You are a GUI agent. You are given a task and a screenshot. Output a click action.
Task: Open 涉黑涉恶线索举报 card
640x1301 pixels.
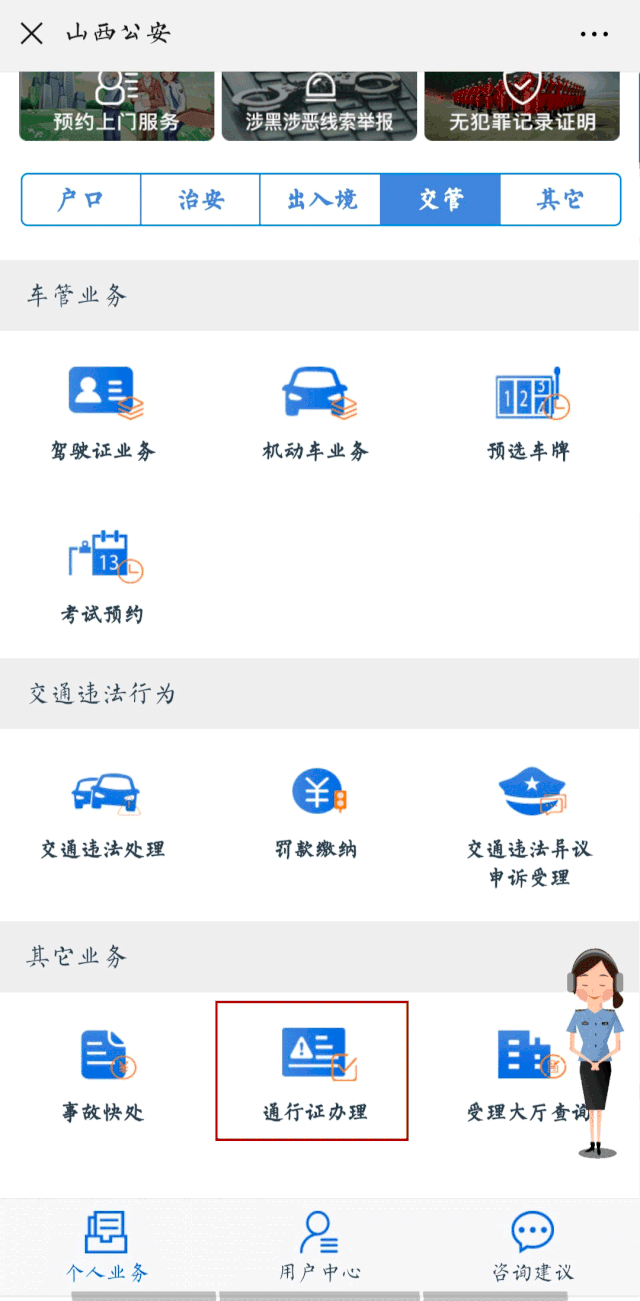tap(319, 106)
